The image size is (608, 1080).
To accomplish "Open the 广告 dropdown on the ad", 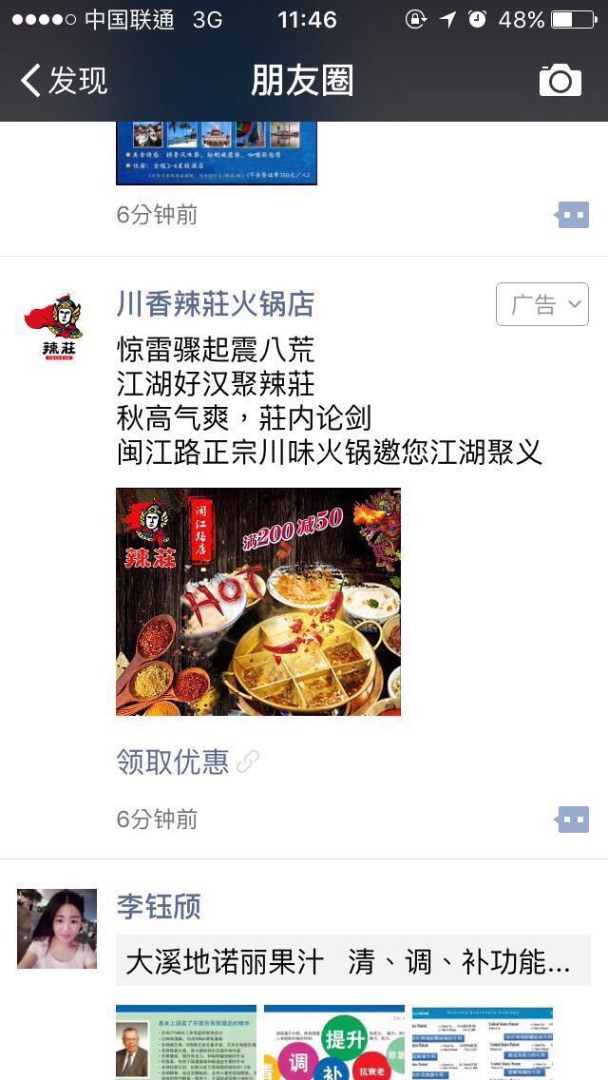I will tap(542, 305).
